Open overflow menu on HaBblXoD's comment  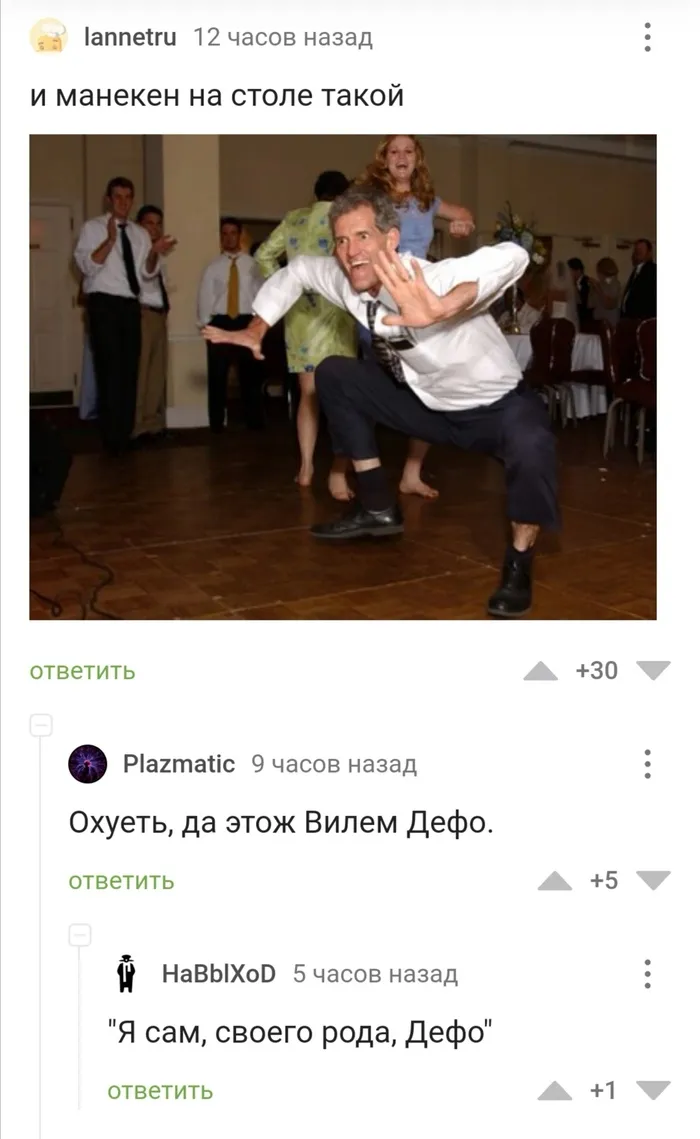tap(647, 974)
